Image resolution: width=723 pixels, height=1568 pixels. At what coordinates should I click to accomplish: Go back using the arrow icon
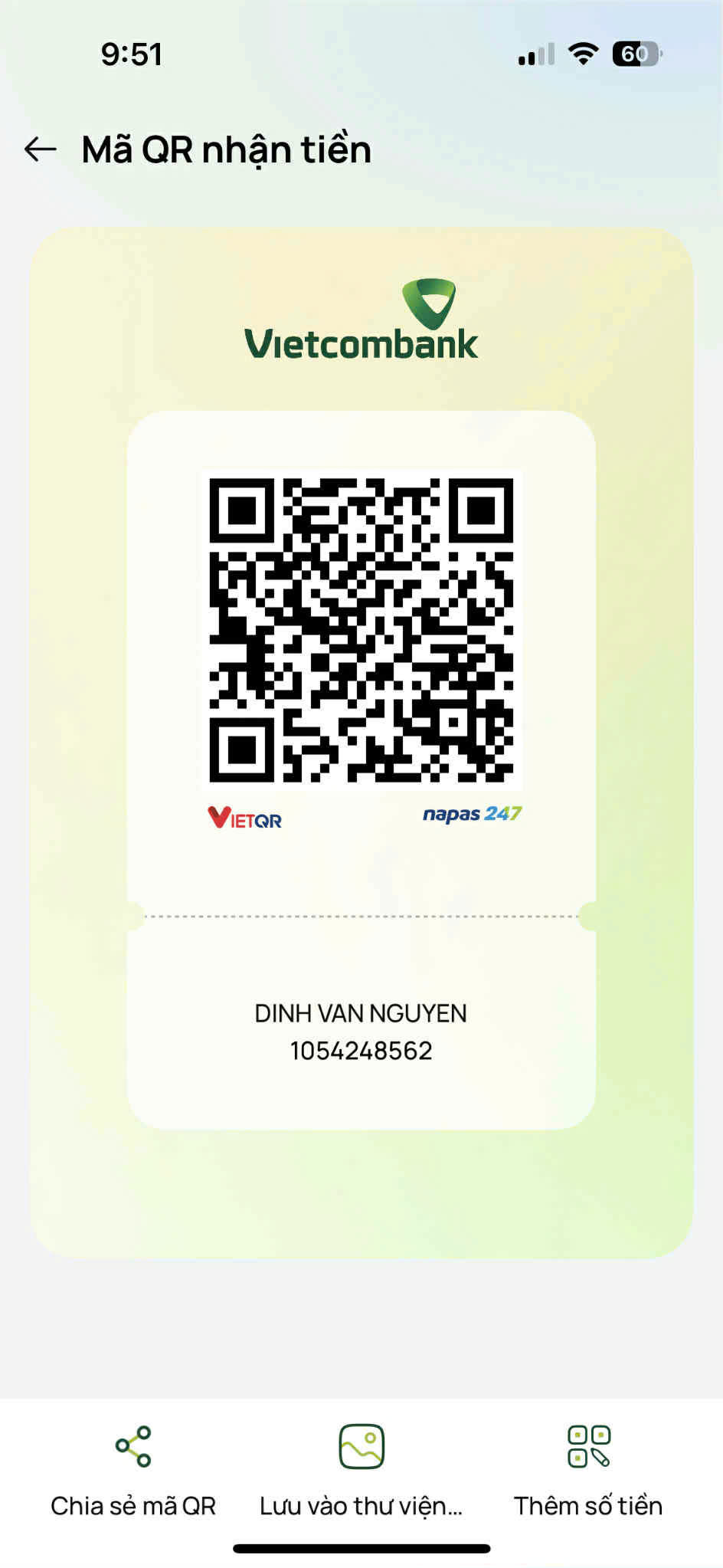pyautogui.click(x=41, y=149)
